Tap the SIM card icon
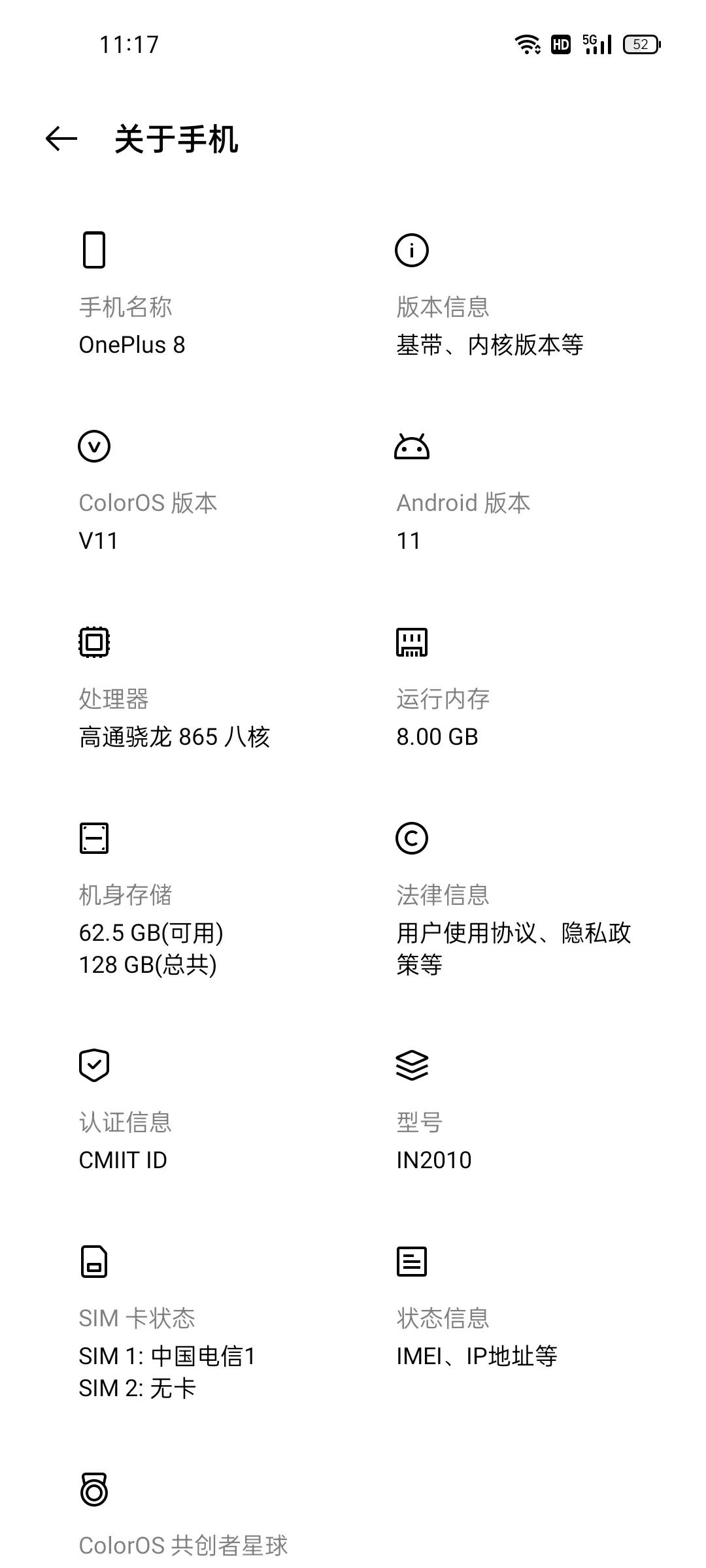 point(93,1261)
